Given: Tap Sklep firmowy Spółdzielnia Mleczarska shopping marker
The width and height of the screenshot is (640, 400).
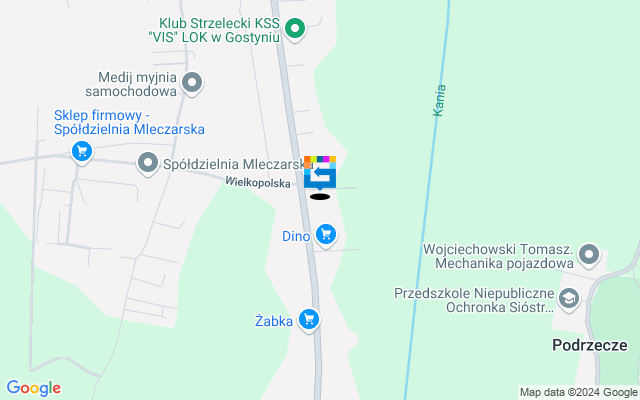Looking at the screenshot, I should 82,152.
